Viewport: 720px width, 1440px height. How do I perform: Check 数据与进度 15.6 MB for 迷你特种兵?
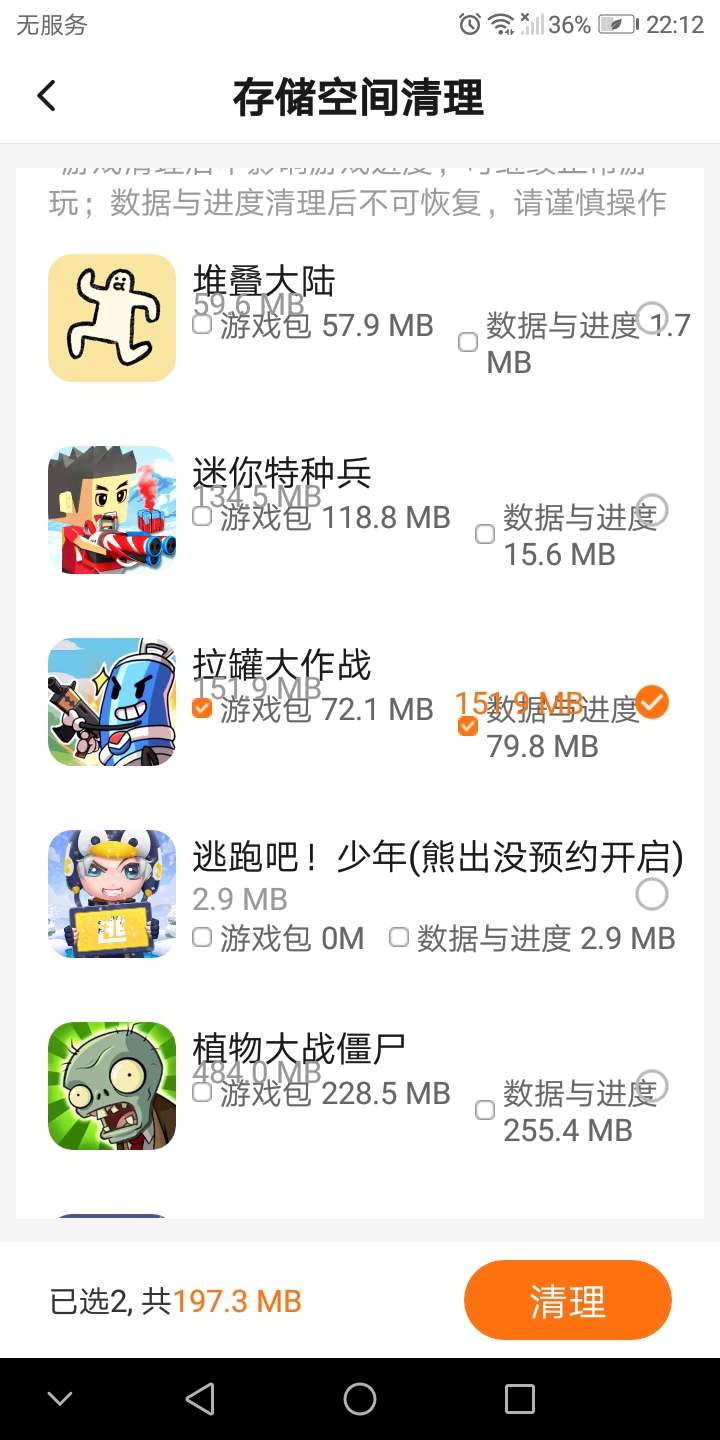pyautogui.click(x=485, y=534)
